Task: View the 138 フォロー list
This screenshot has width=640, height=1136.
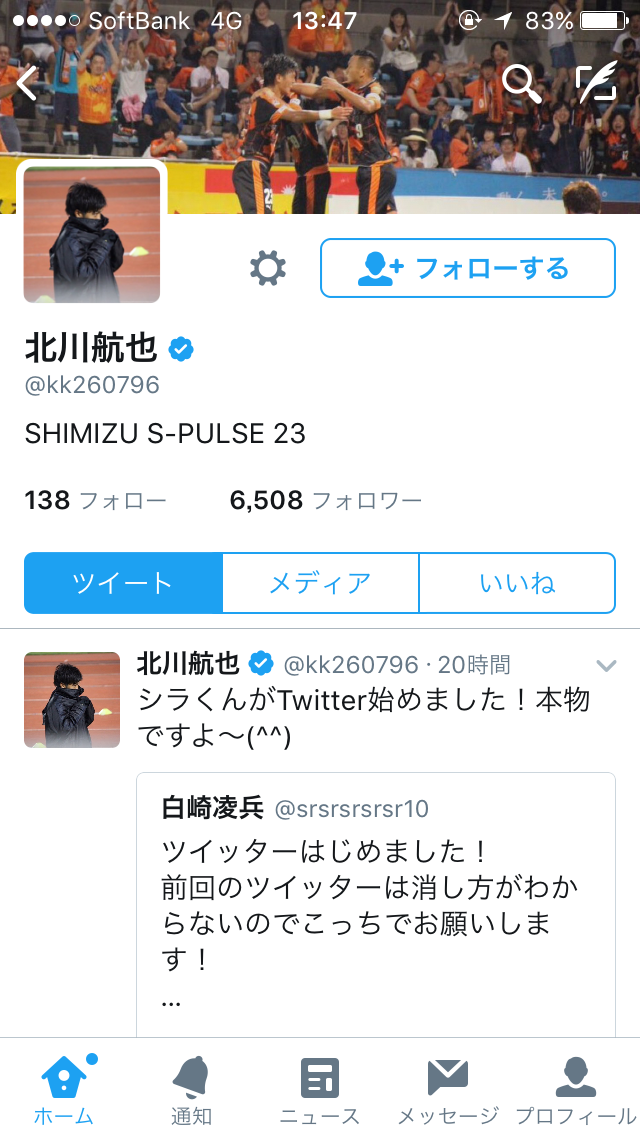Action: (x=95, y=500)
